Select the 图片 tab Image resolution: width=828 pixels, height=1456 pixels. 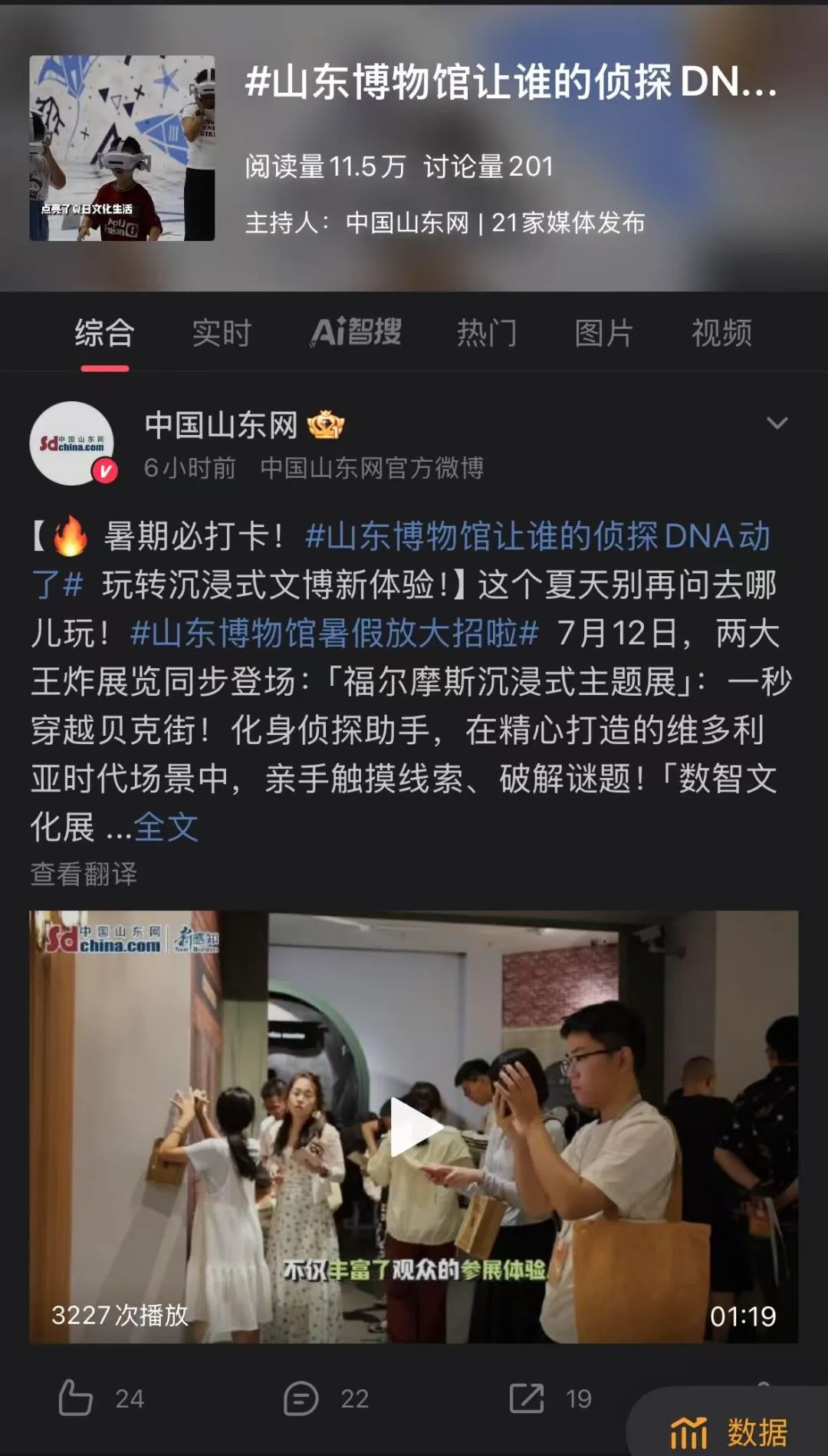pyautogui.click(x=604, y=334)
